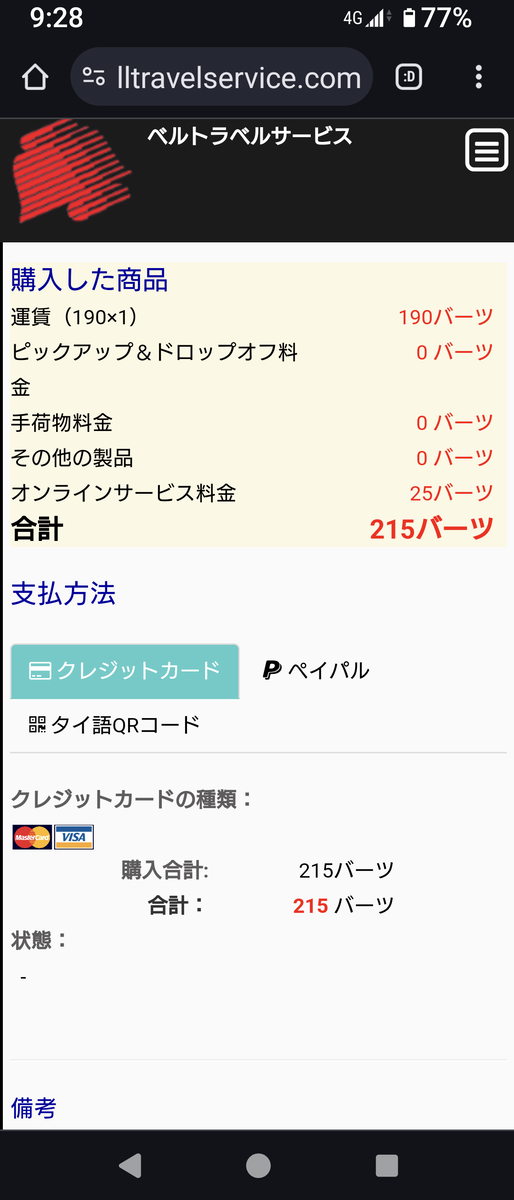Image resolution: width=514 pixels, height=1200 pixels.
Task: Open the browser tab switcher
Action: 409,77
